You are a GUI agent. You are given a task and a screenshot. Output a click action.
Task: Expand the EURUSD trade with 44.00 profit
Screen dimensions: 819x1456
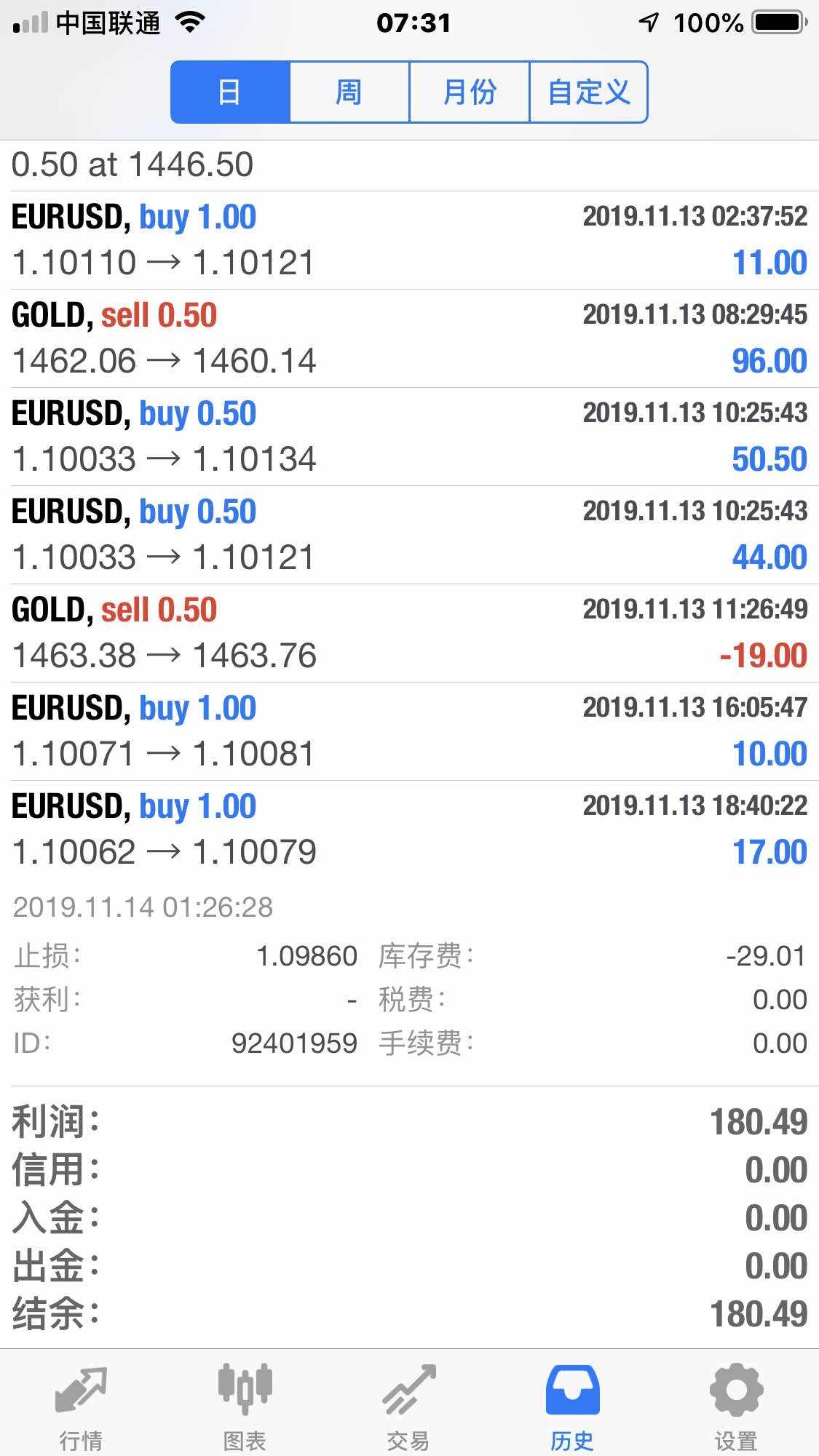point(409,535)
